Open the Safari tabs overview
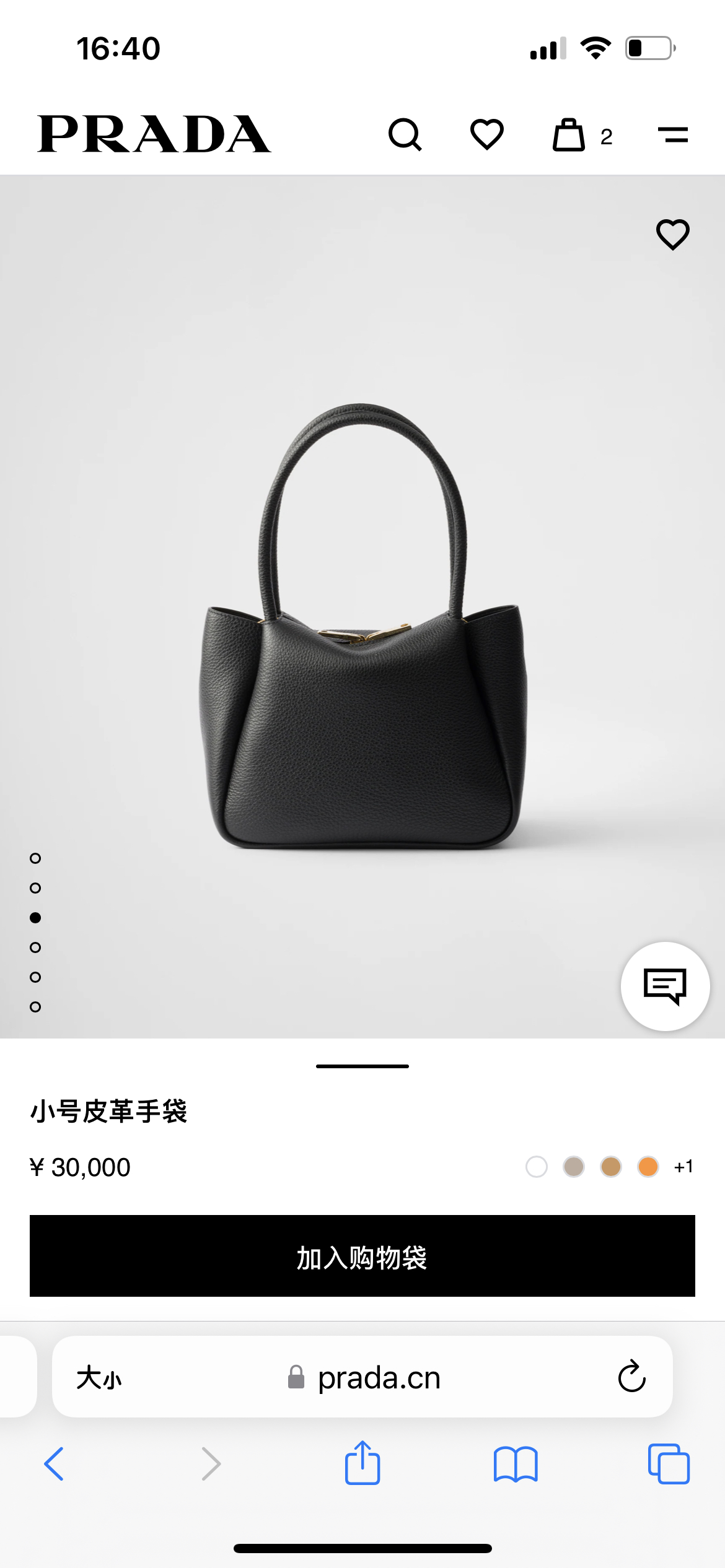 [669, 1464]
